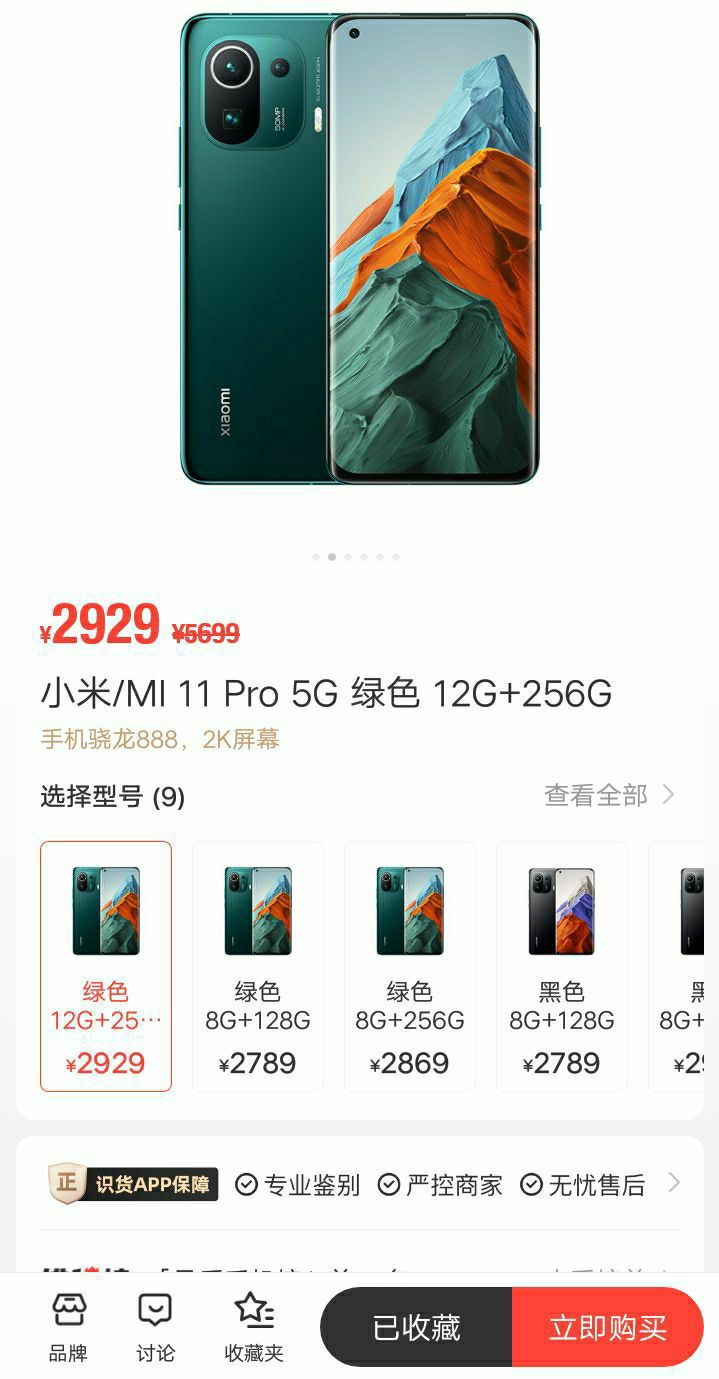
Task: View all models via 查看全部
Action: click(x=609, y=795)
